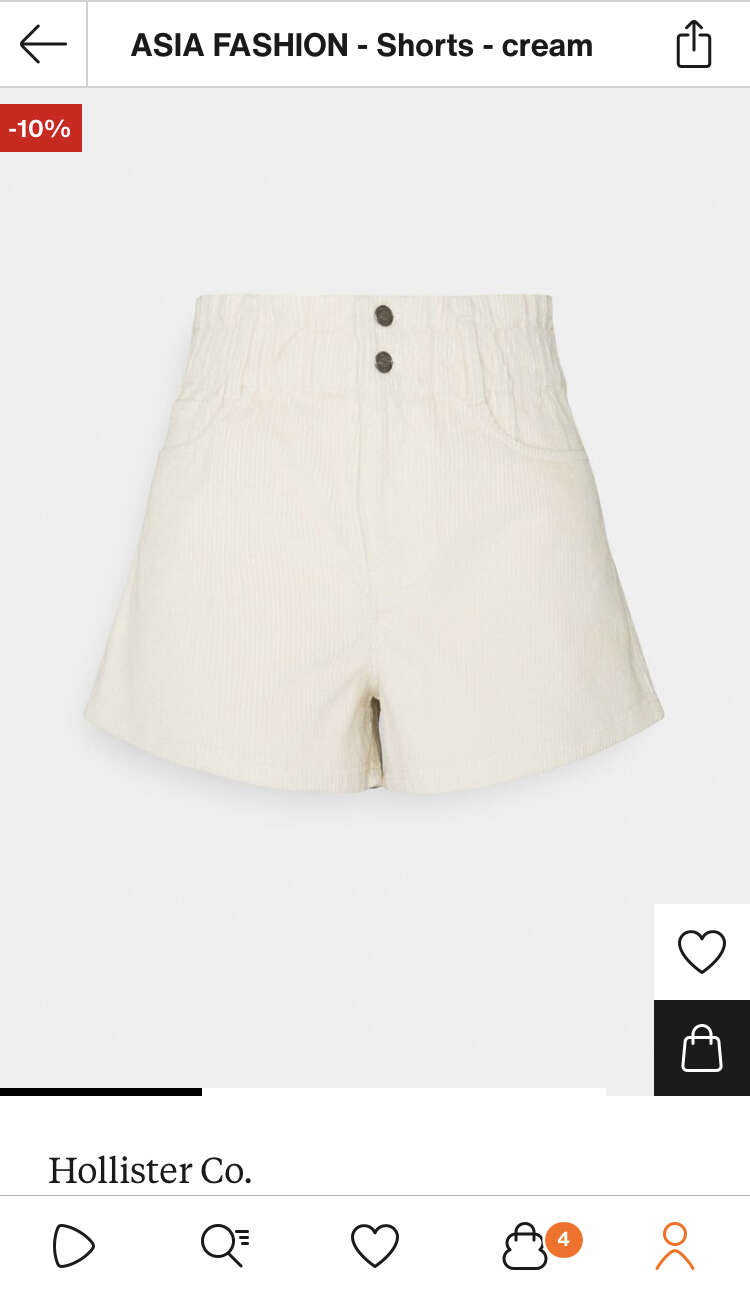Add the shorts to wishlist
Viewport: 750px width, 1294px height.
pos(702,951)
